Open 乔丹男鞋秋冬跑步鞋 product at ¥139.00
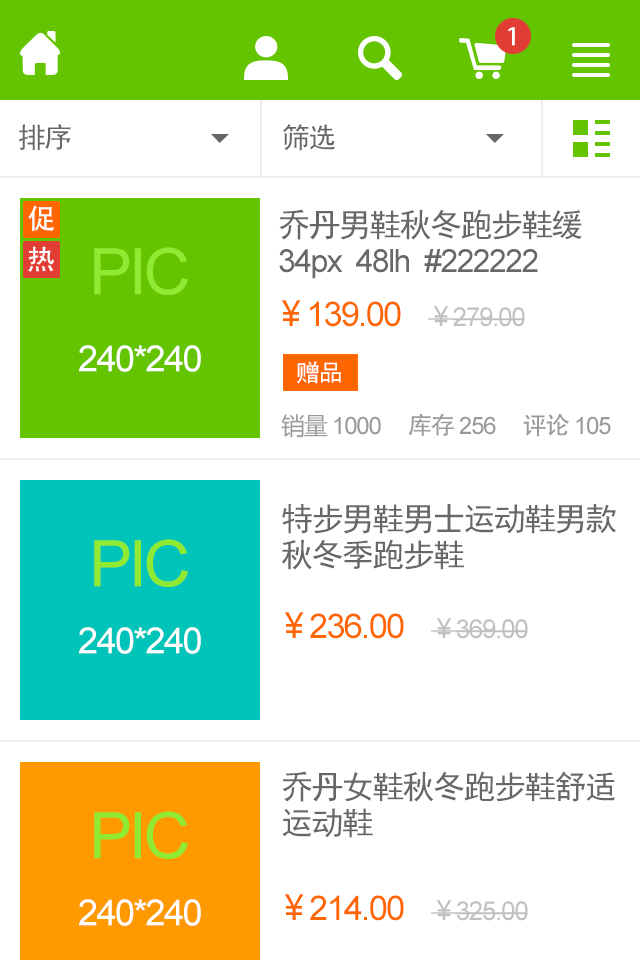Image resolution: width=640 pixels, height=960 pixels. [x=430, y=243]
